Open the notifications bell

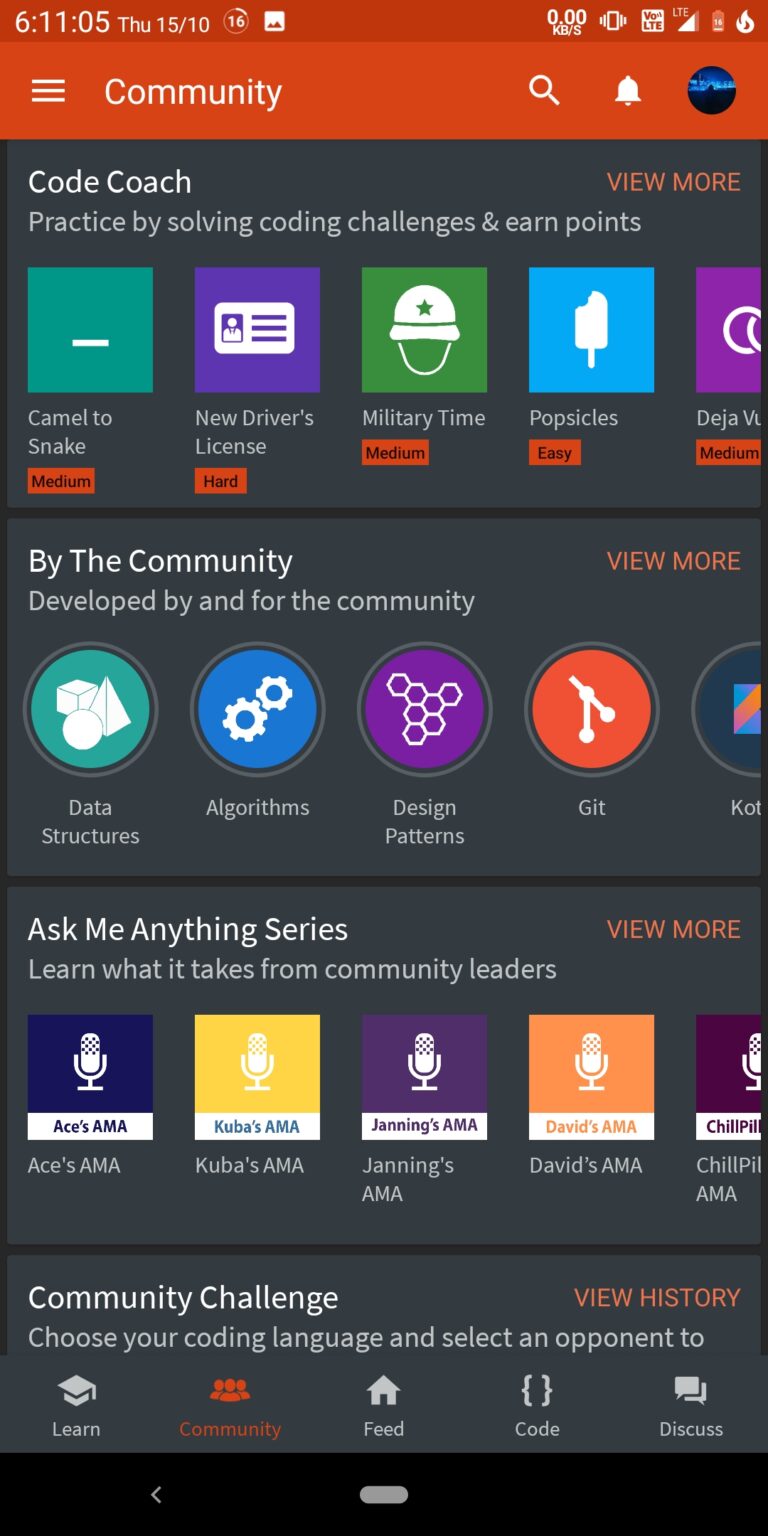click(x=627, y=91)
